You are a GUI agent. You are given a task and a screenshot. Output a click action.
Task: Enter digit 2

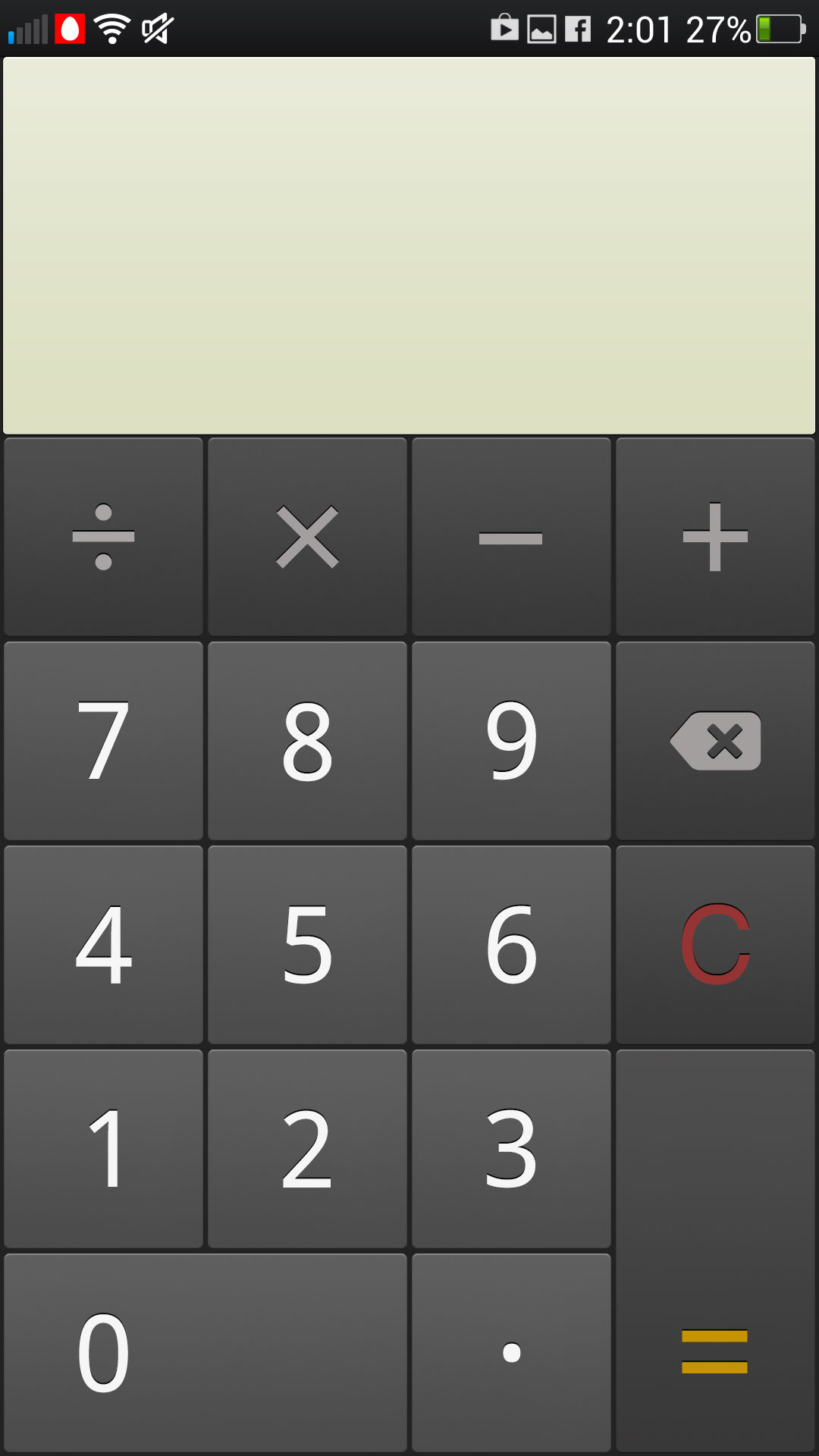click(x=307, y=1149)
